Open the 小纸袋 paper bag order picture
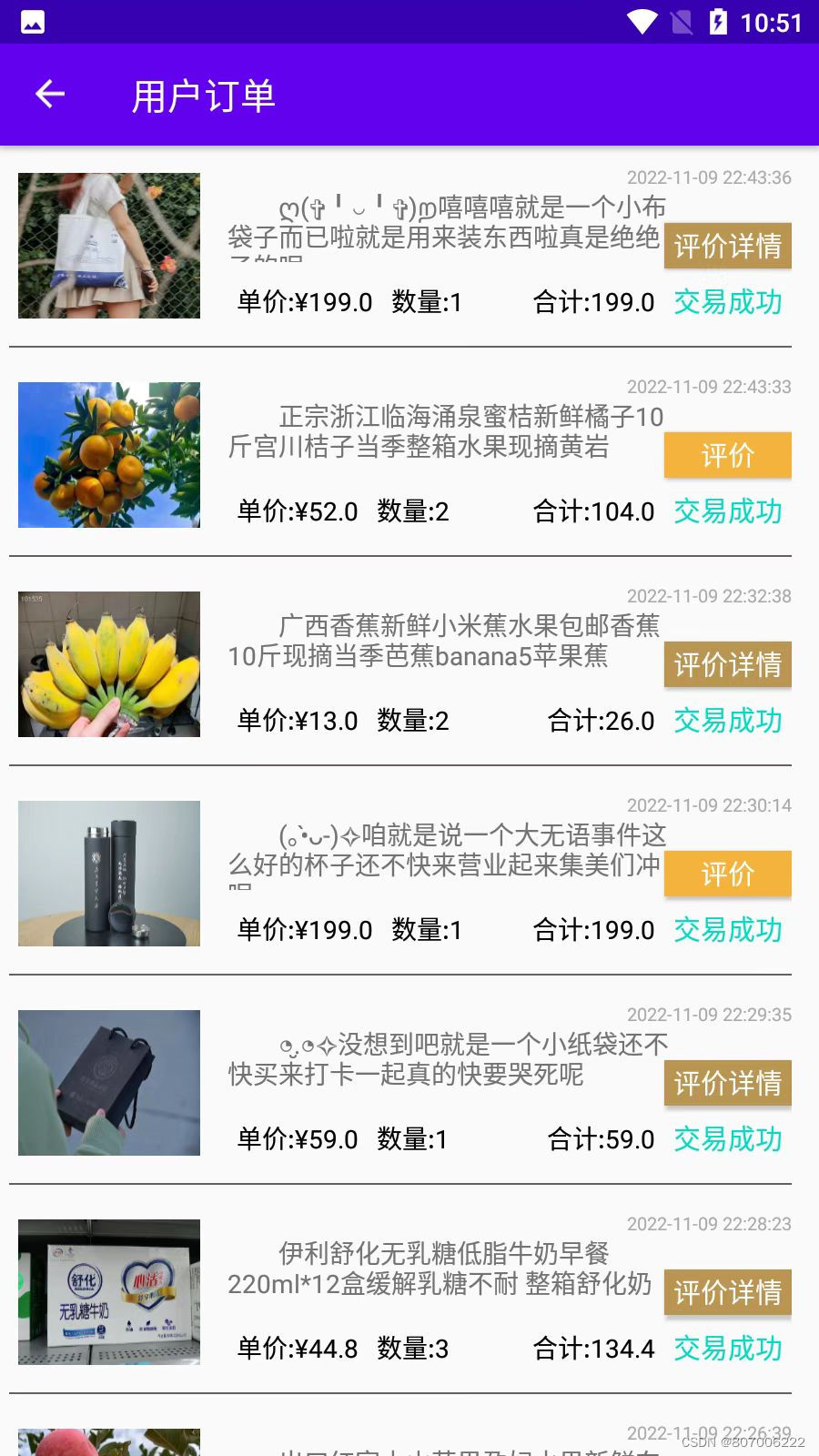Screen dimensions: 819x1456 109,1083
